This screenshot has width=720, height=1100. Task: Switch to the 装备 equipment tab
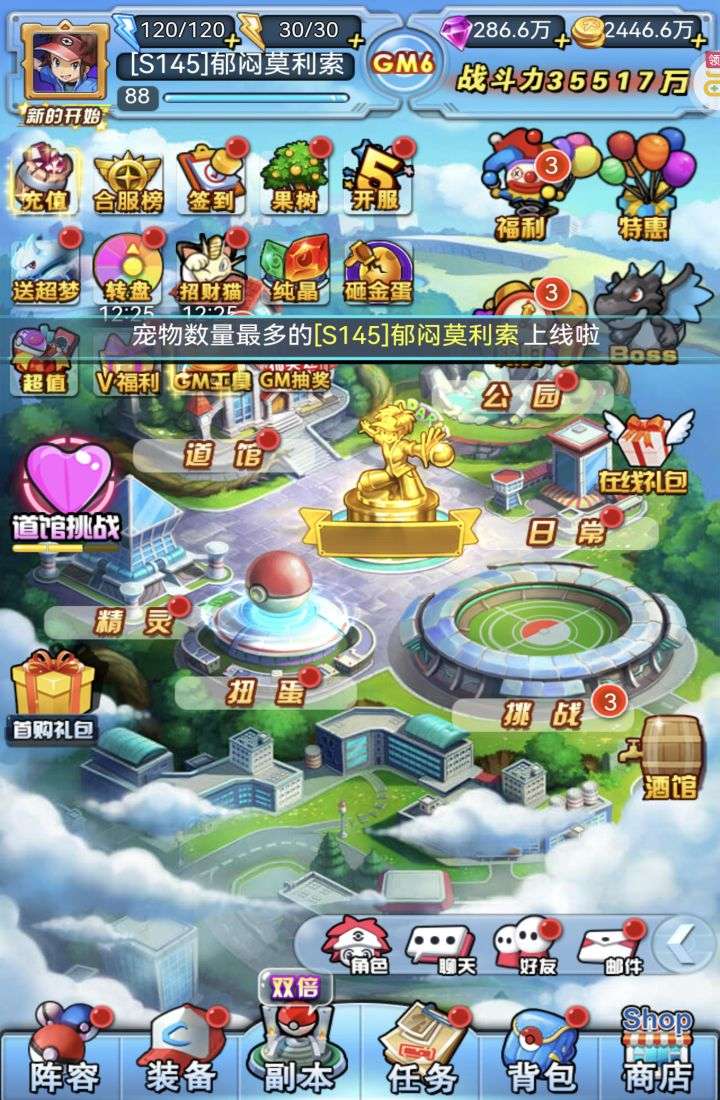point(183,1055)
